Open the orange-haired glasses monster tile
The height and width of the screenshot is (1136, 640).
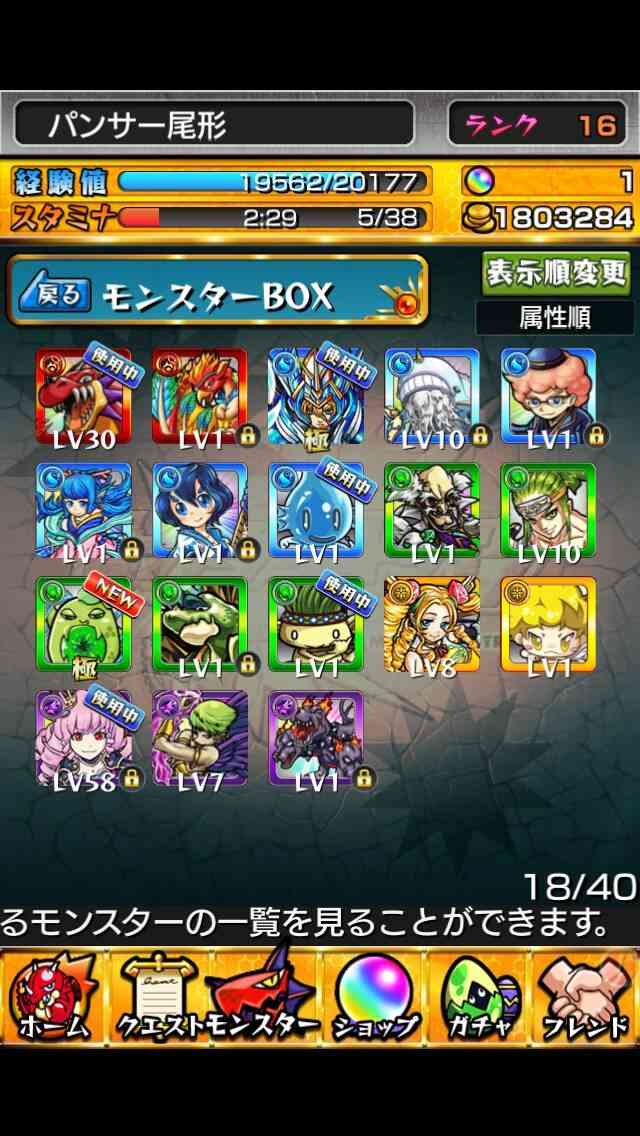pos(549,396)
